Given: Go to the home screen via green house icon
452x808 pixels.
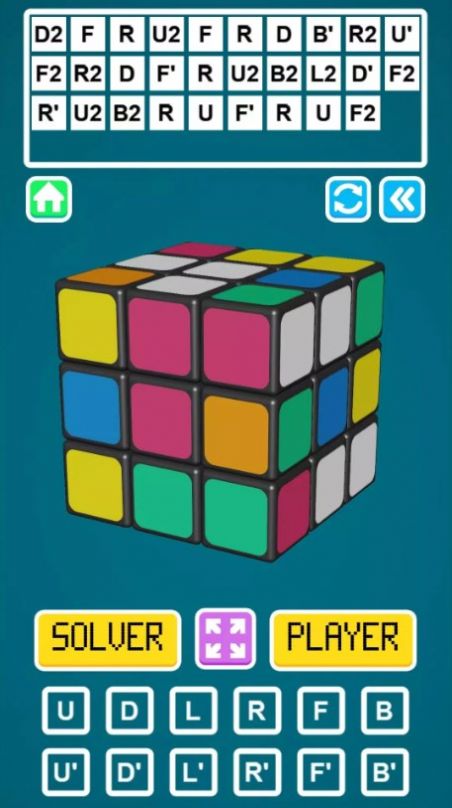Looking at the screenshot, I should [49, 199].
